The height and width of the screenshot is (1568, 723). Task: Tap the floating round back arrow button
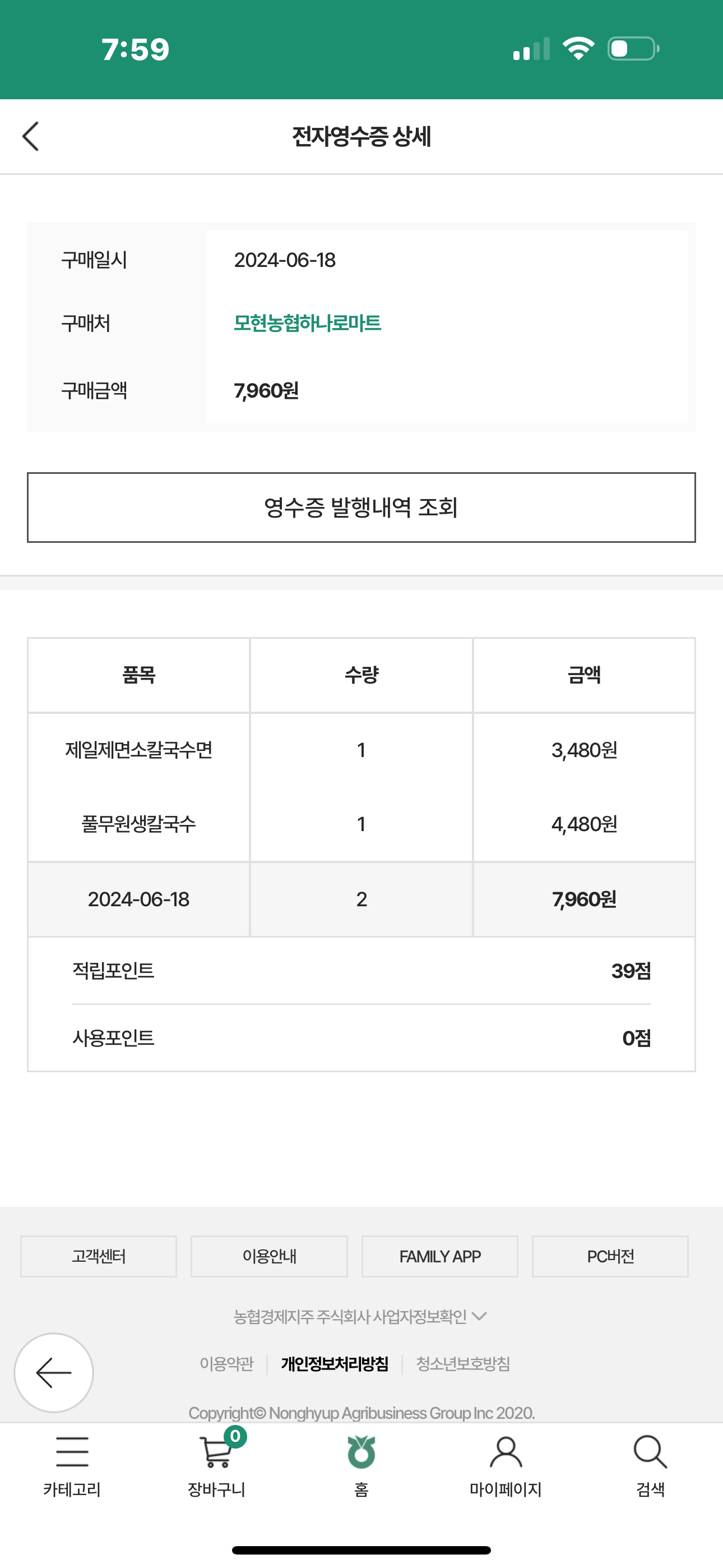pyautogui.click(x=54, y=1373)
